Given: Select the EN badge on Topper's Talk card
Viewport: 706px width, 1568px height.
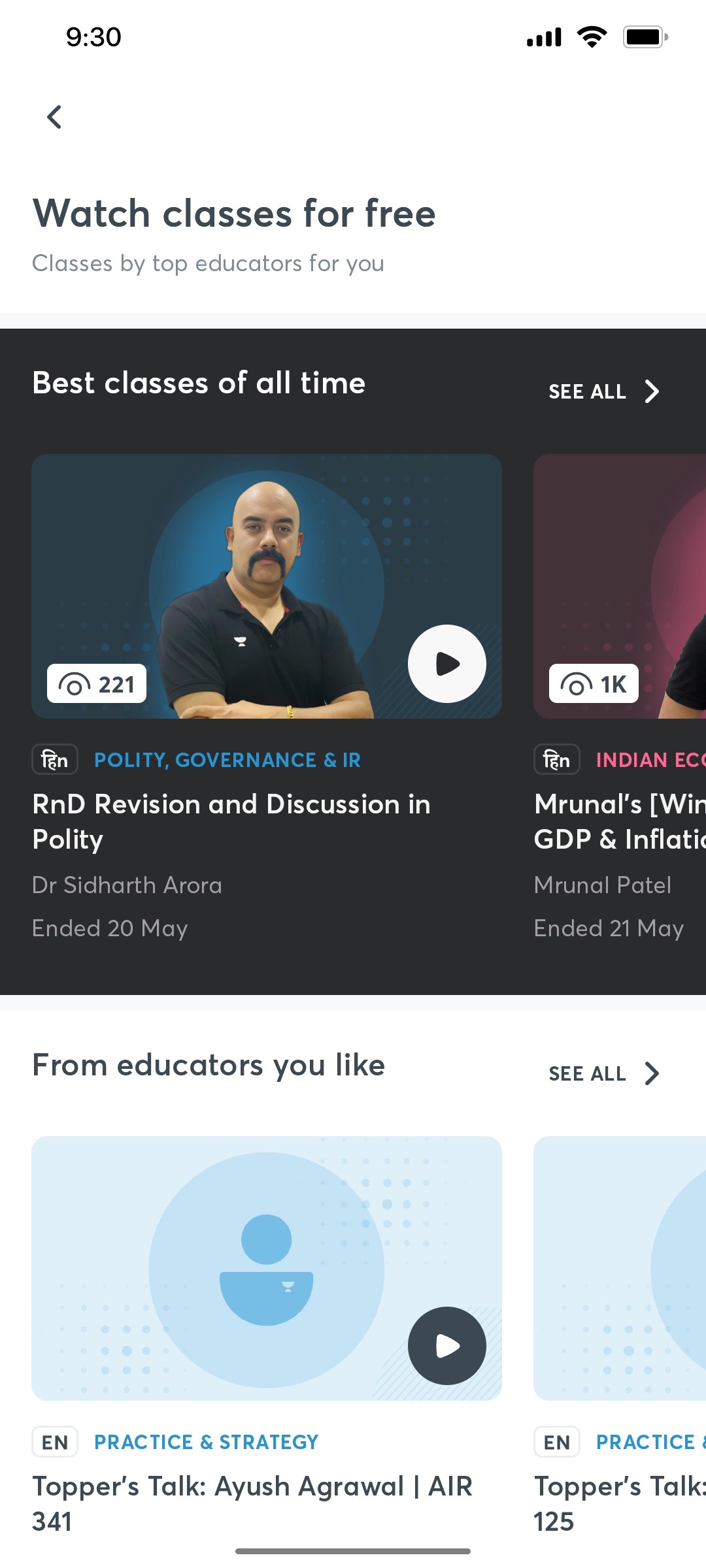Looking at the screenshot, I should point(54,1441).
